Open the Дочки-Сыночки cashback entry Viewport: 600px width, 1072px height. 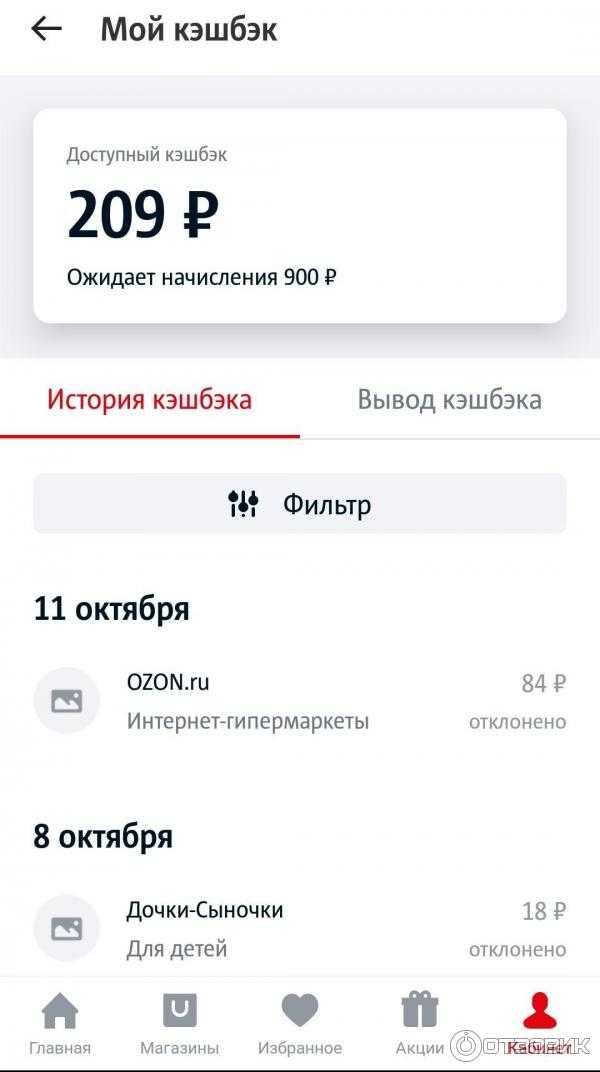click(300, 928)
